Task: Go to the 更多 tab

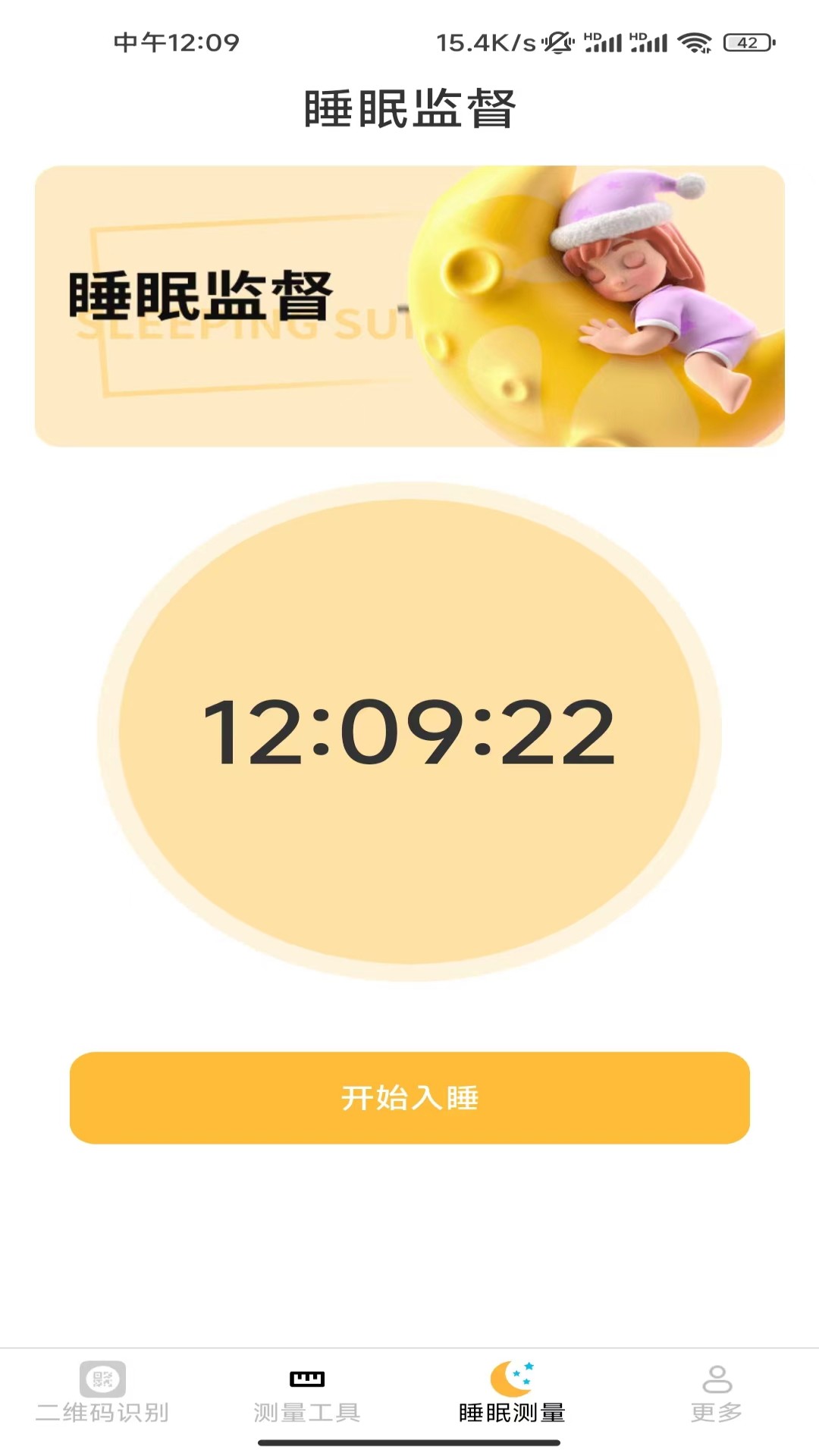Action: (717, 1394)
